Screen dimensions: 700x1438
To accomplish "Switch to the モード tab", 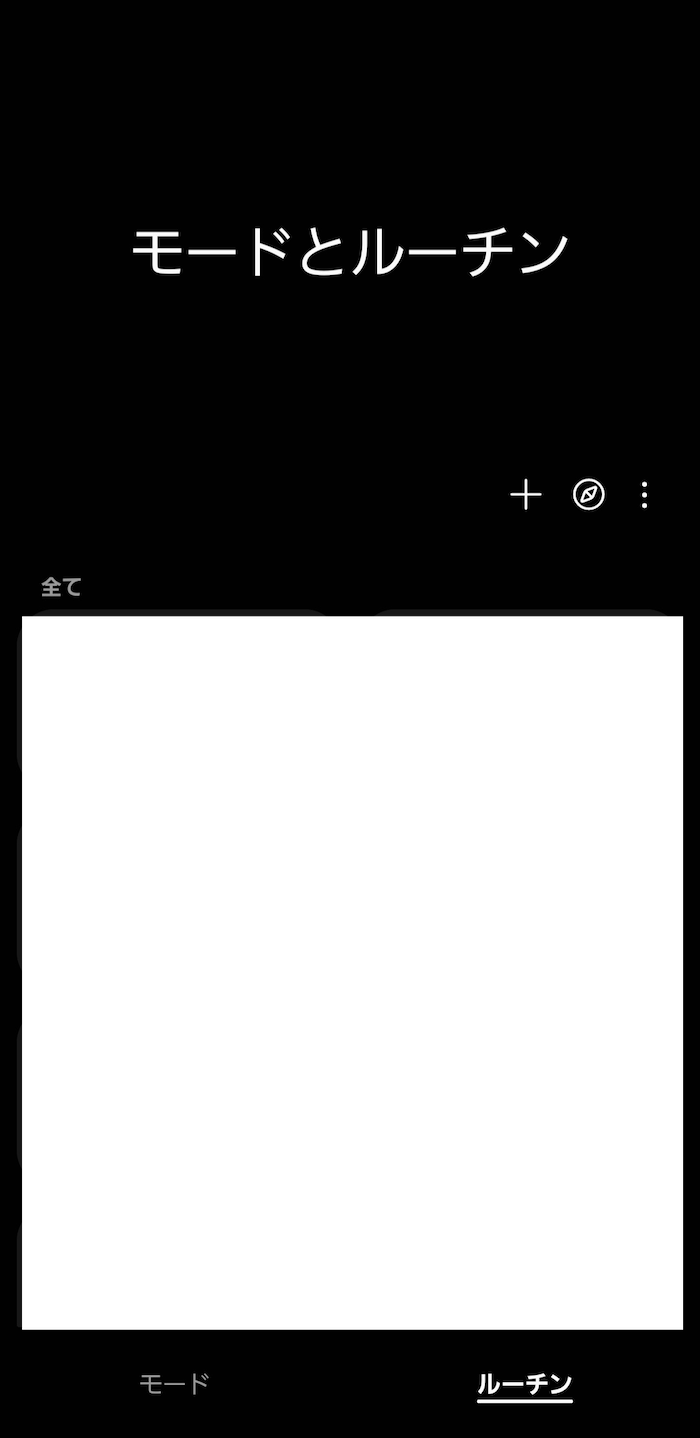I will click(x=174, y=1384).
